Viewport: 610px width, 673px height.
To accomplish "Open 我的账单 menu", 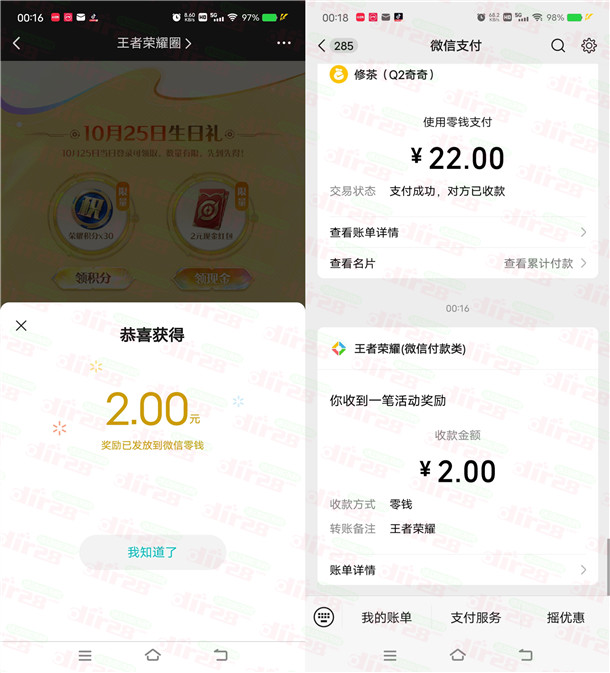I will coord(386,618).
